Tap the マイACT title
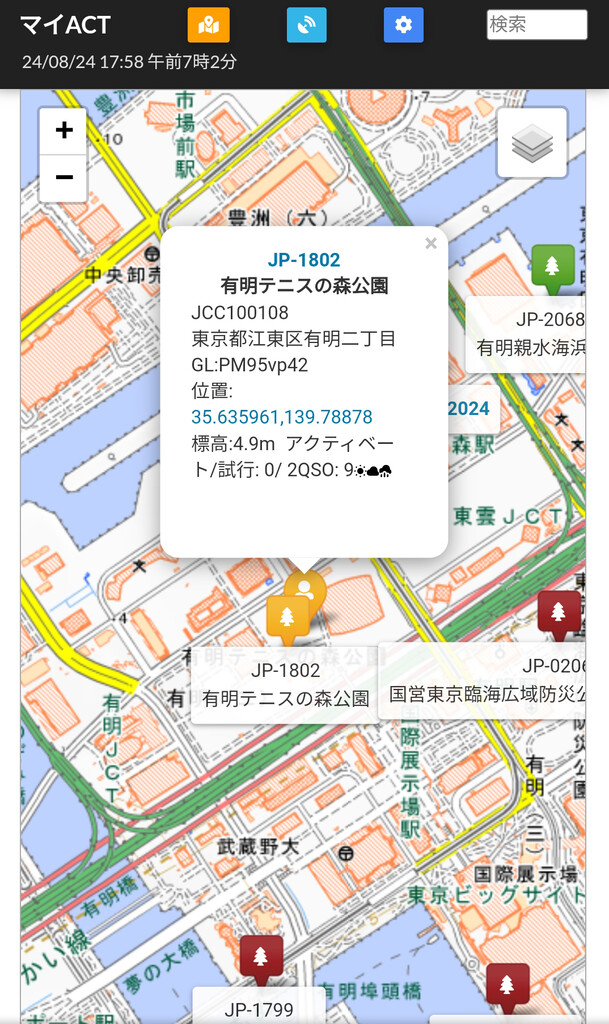The height and width of the screenshot is (1024, 609). (x=66, y=25)
